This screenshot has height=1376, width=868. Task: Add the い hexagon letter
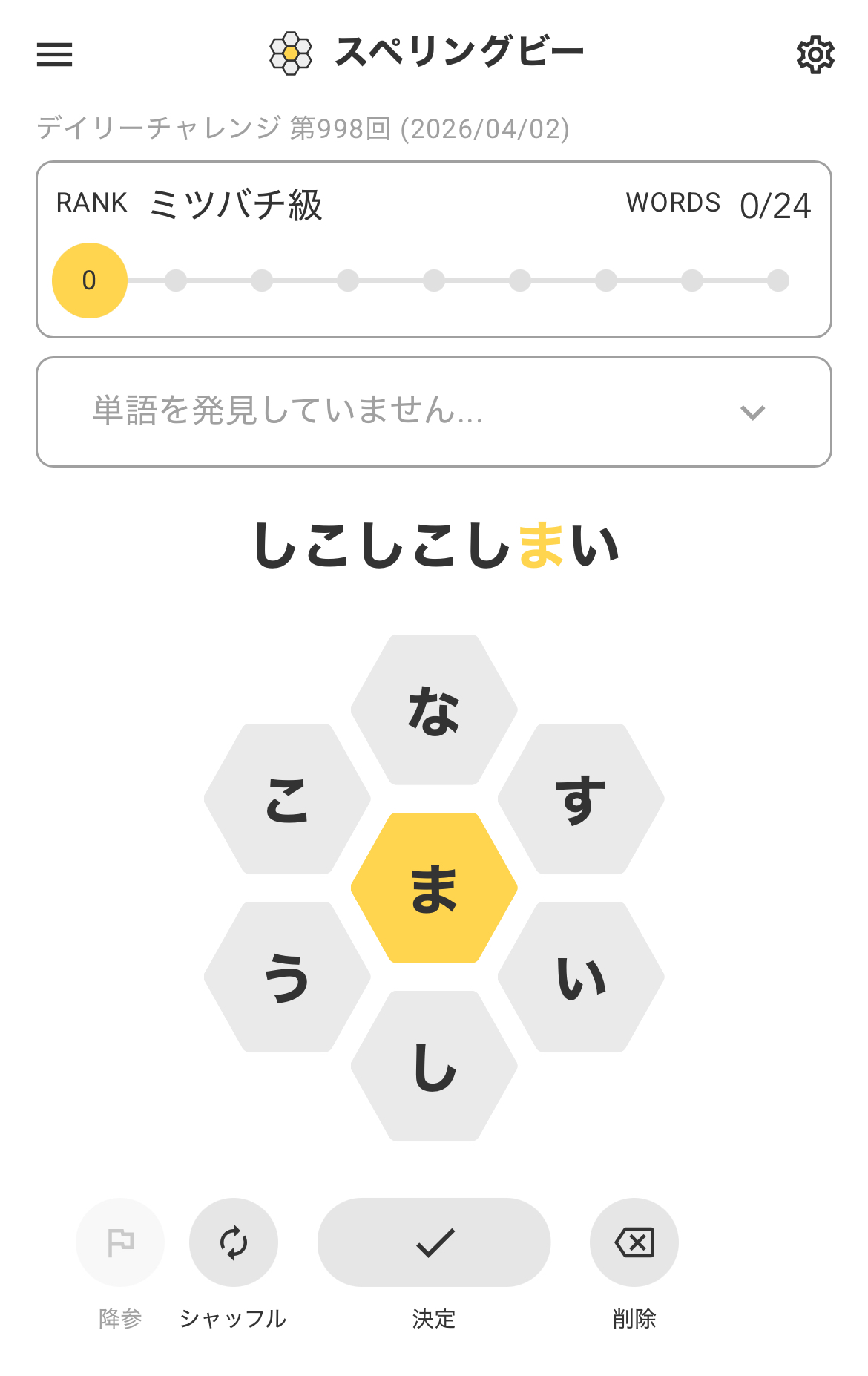point(581,977)
